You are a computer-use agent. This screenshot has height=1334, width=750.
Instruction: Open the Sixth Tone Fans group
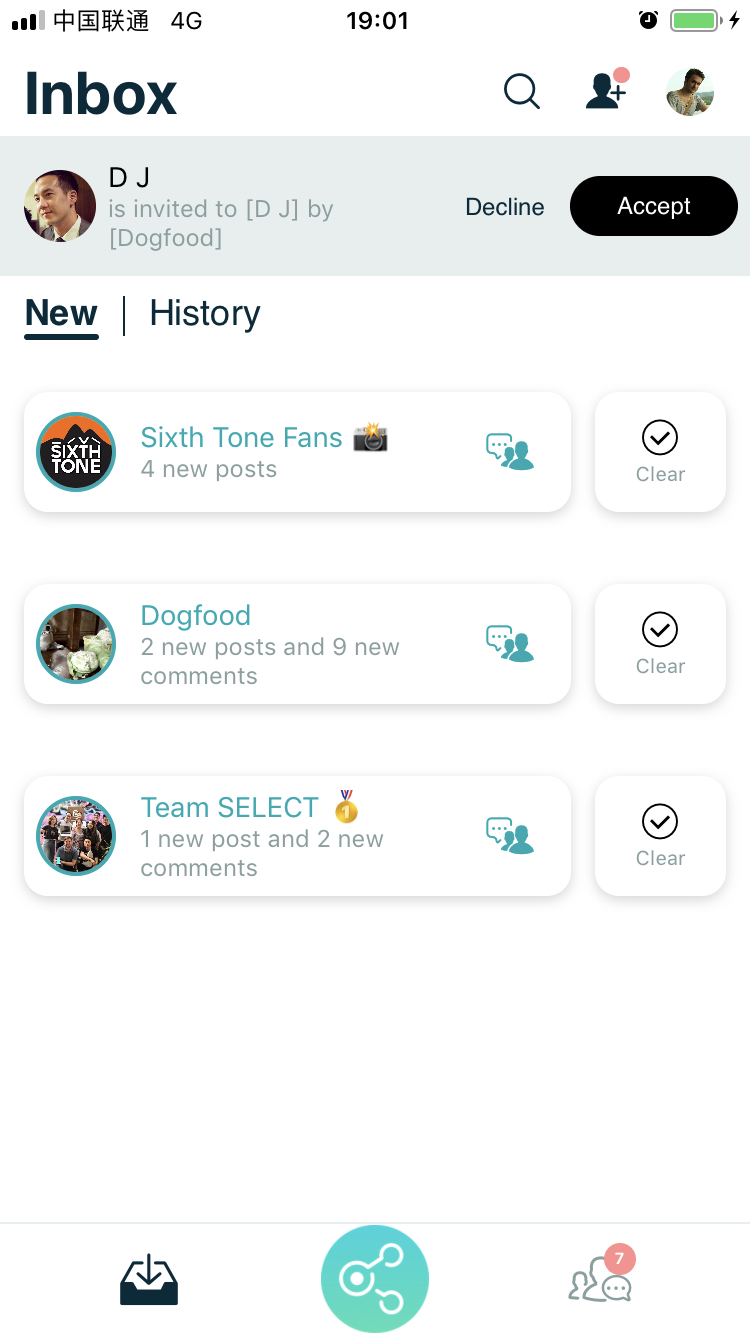click(297, 452)
